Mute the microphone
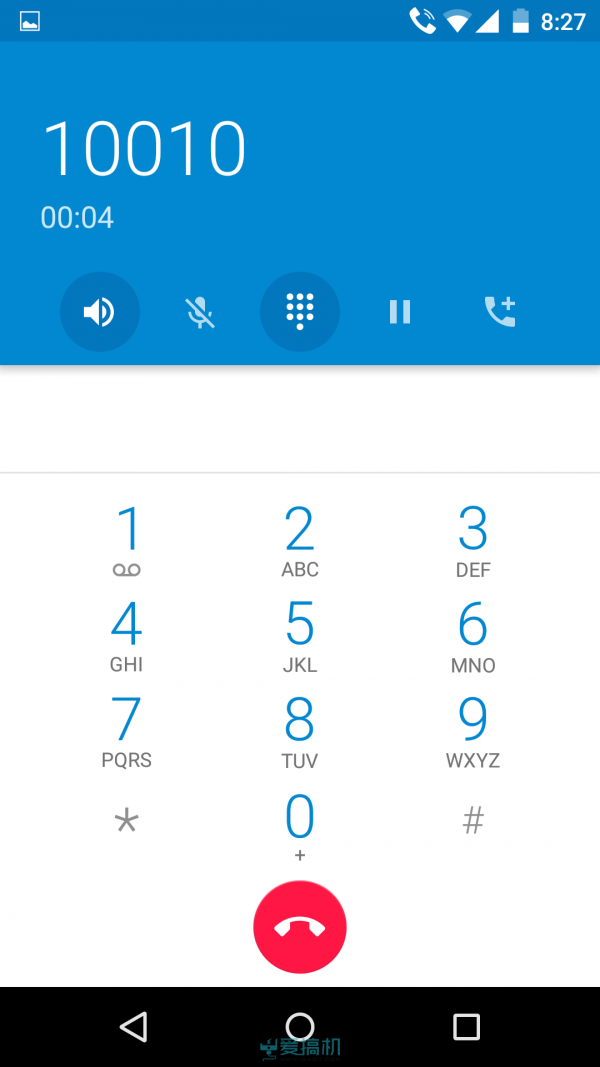The image size is (600, 1067). pyautogui.click(x=200, y=312)
